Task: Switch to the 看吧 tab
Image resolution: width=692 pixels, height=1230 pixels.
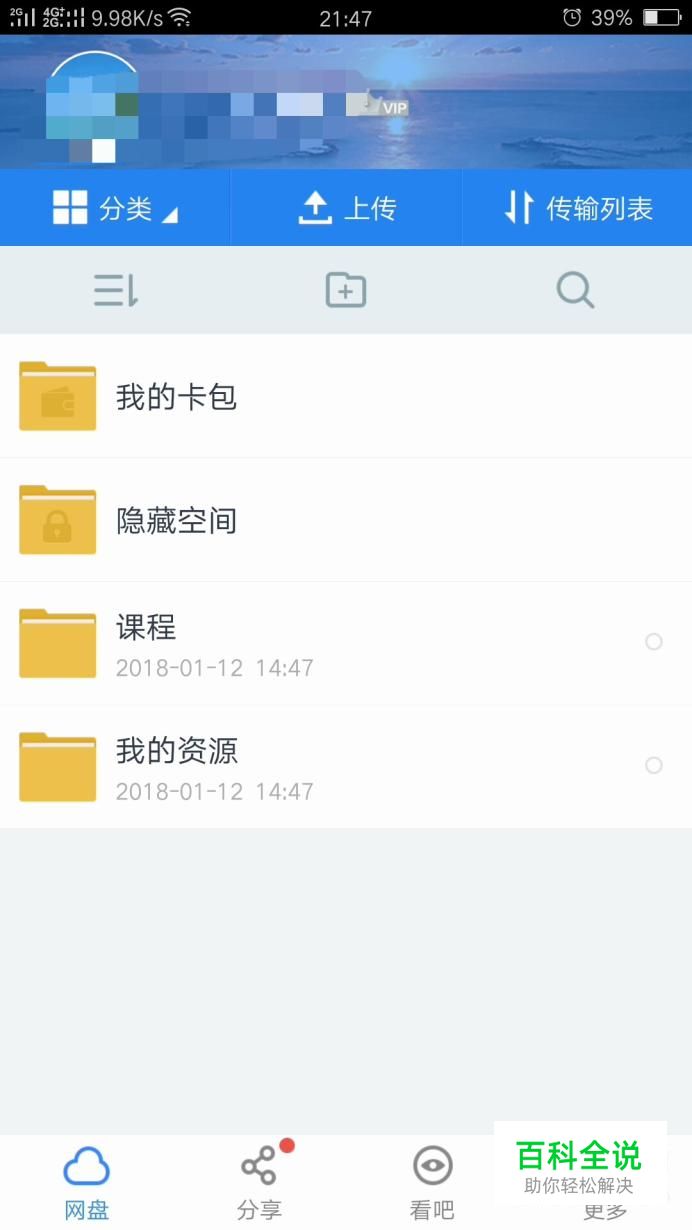Action: coord(432,1182)
